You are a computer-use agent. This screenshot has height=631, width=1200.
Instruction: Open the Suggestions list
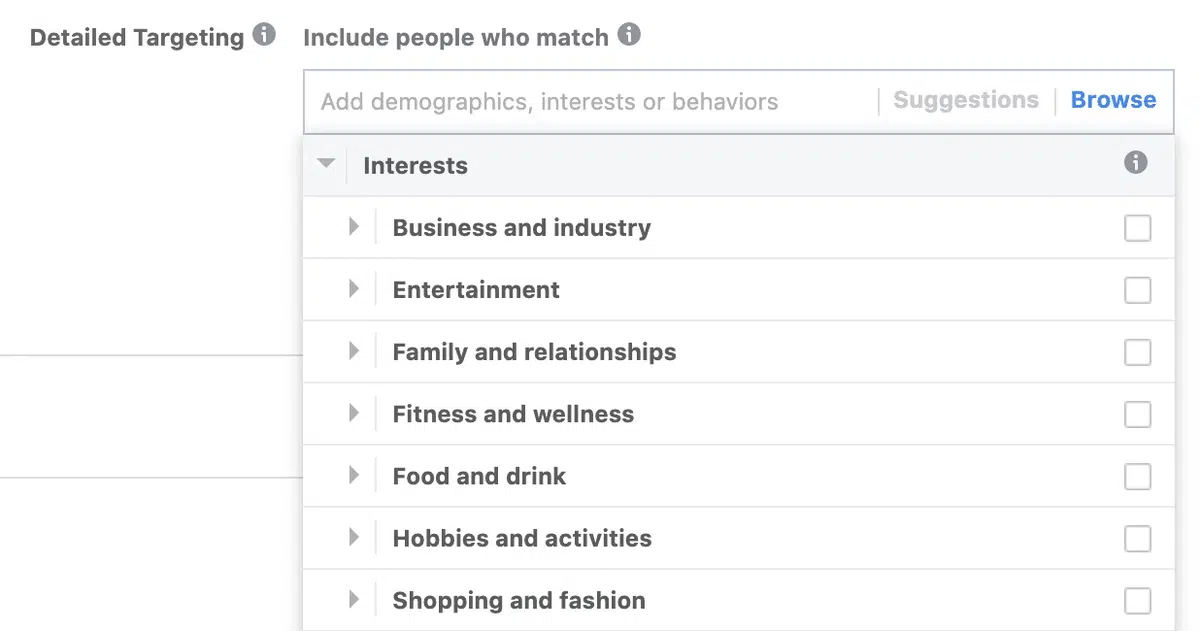click(965, 101)
